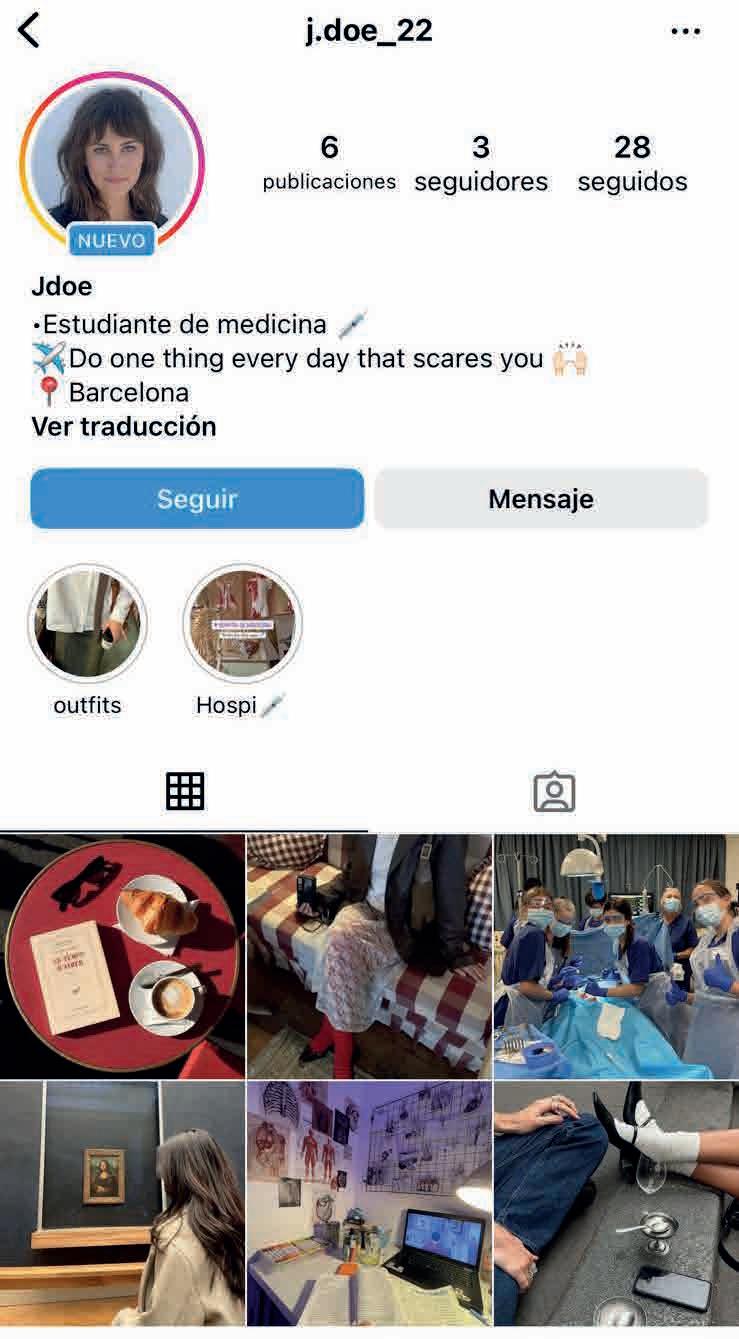739x1339 pixels.
Task: Open the outfits story highlight
Action: coord(88,623)
